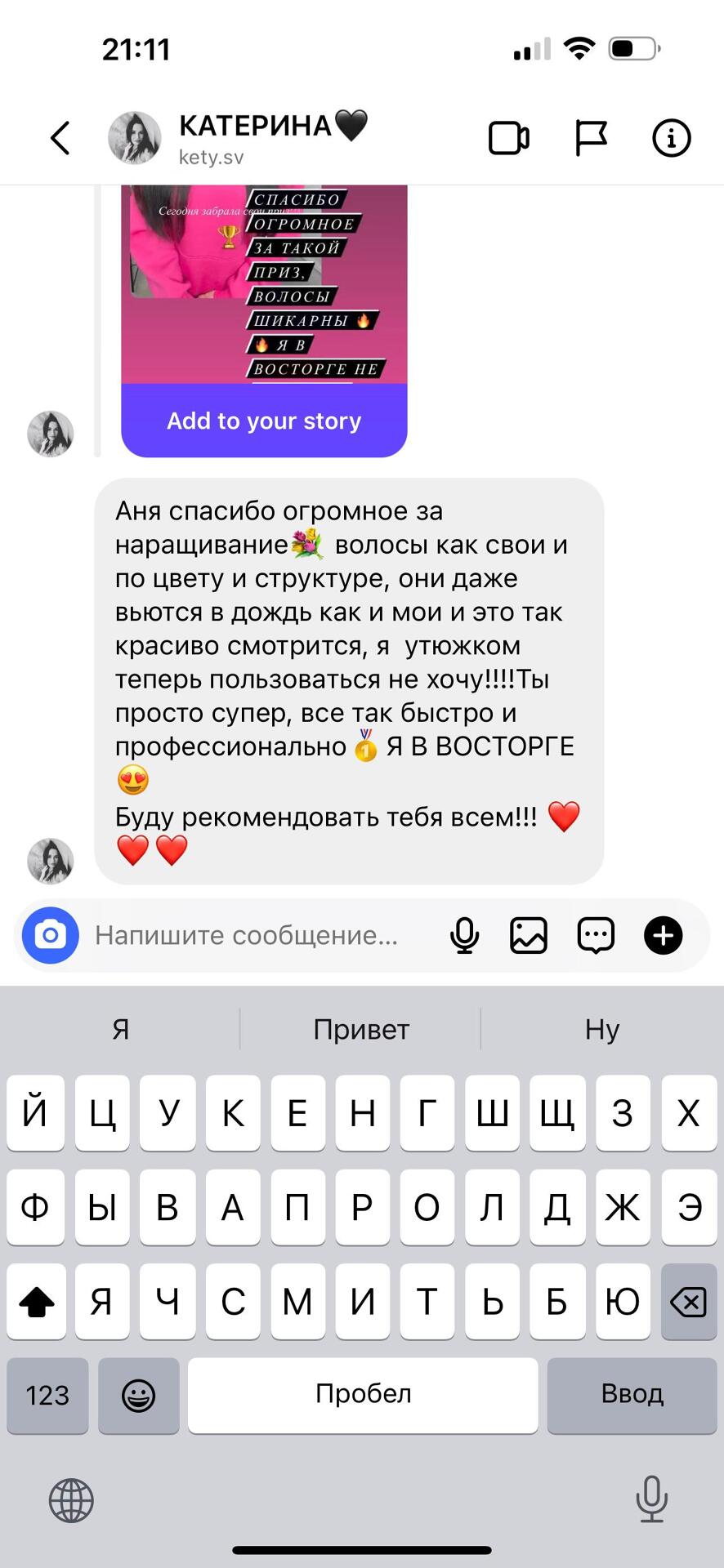The image size is (724, 1568).
Task: Switch keyboard to 123 numbers
Action: [47, 1395]
